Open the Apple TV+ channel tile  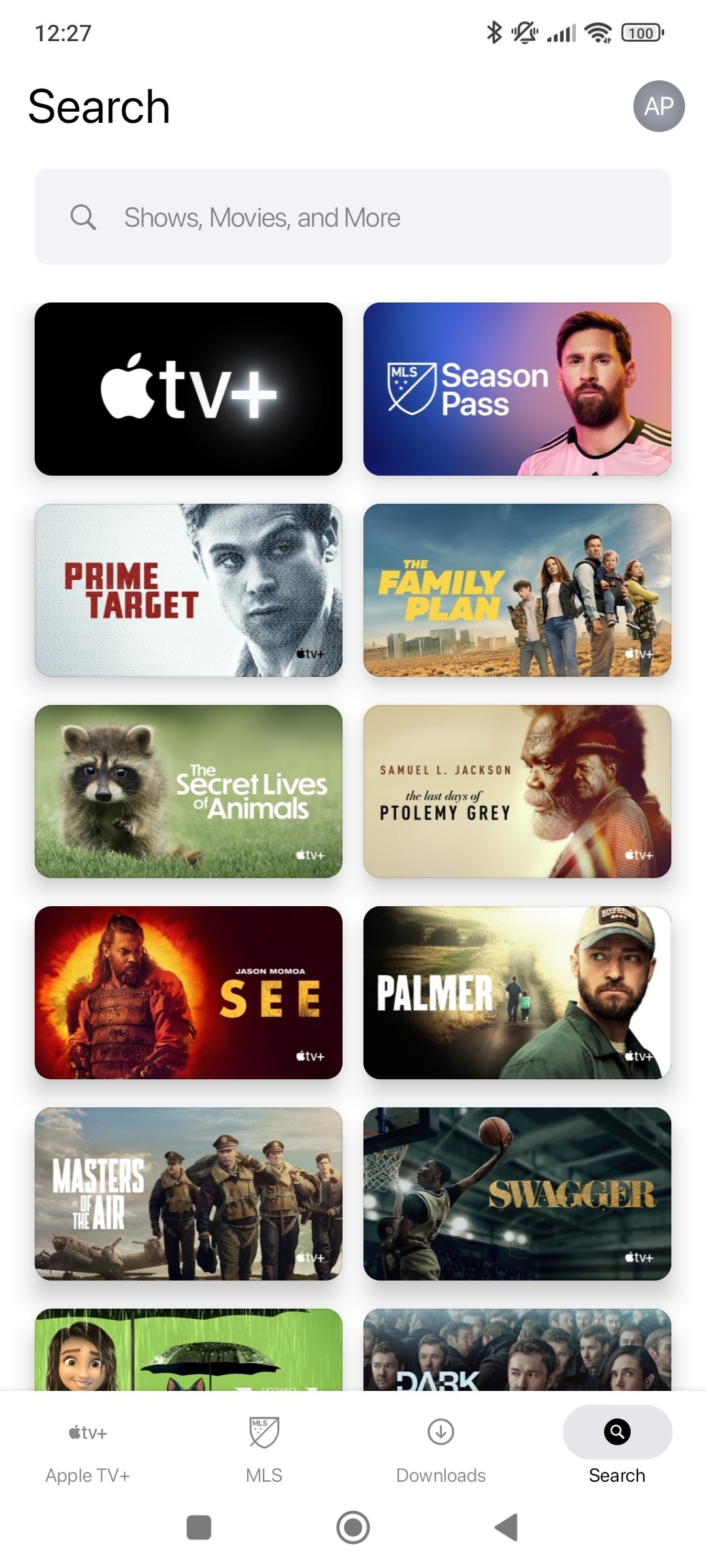tap(188, 389)
